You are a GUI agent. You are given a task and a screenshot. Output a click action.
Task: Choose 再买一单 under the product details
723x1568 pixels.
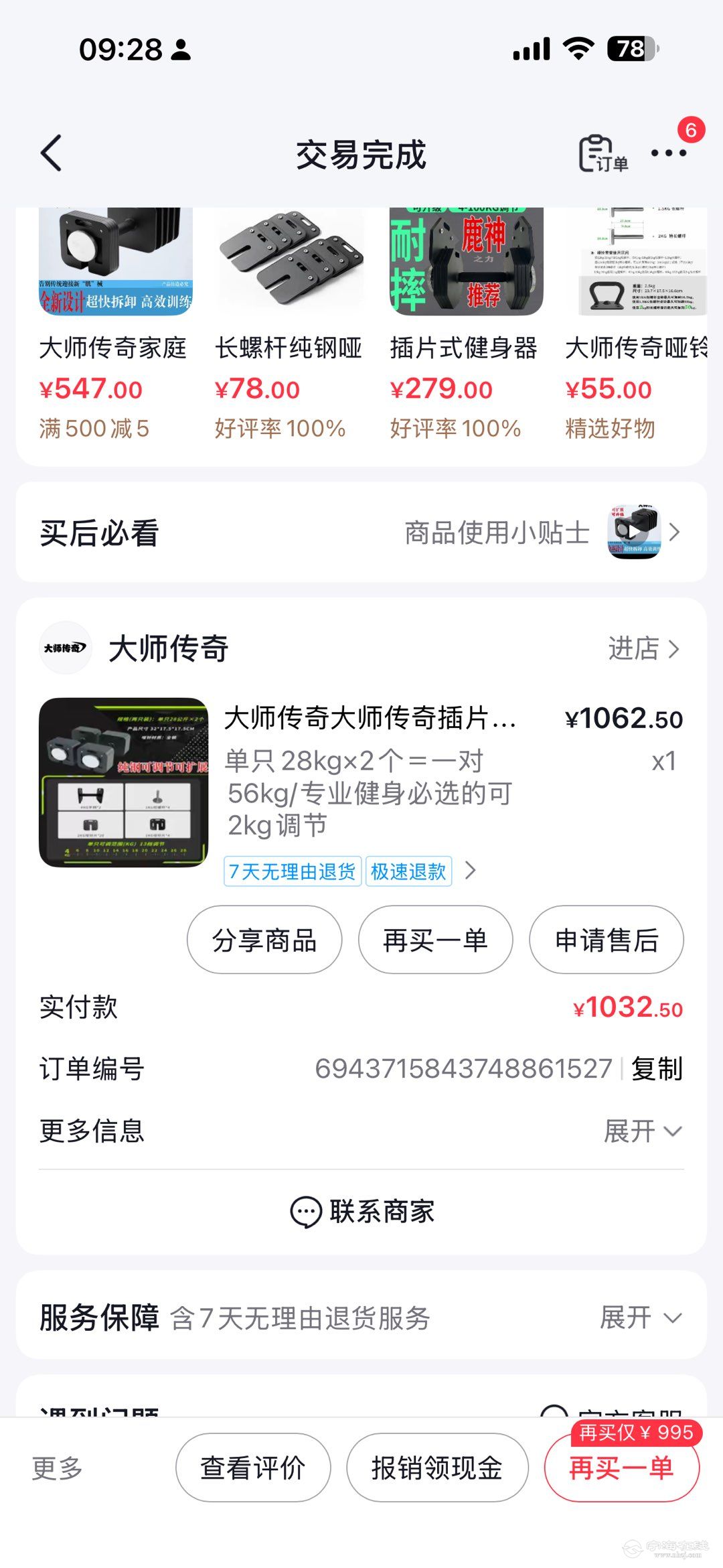[x=436, y=940]
